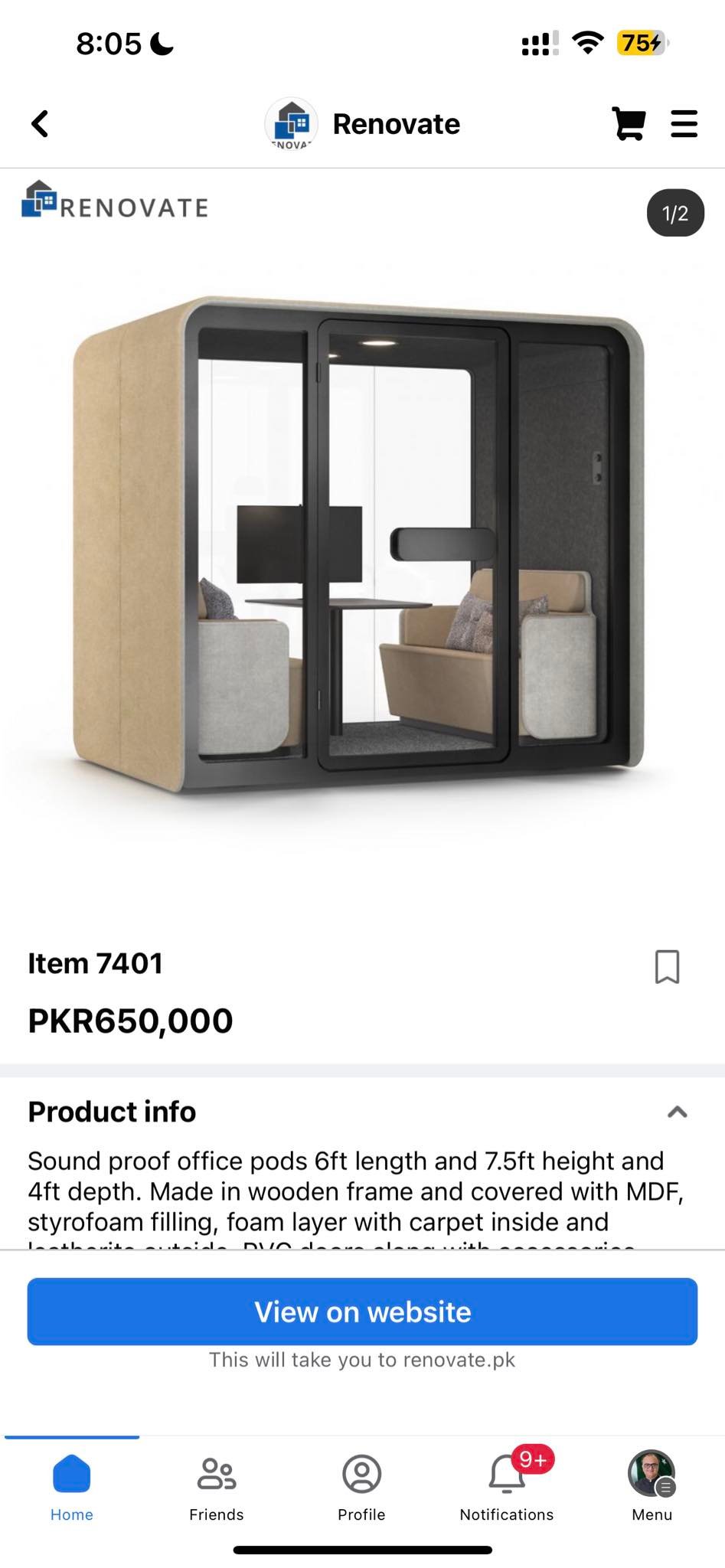Collapse the Product info section

[x=677, y=1112]
